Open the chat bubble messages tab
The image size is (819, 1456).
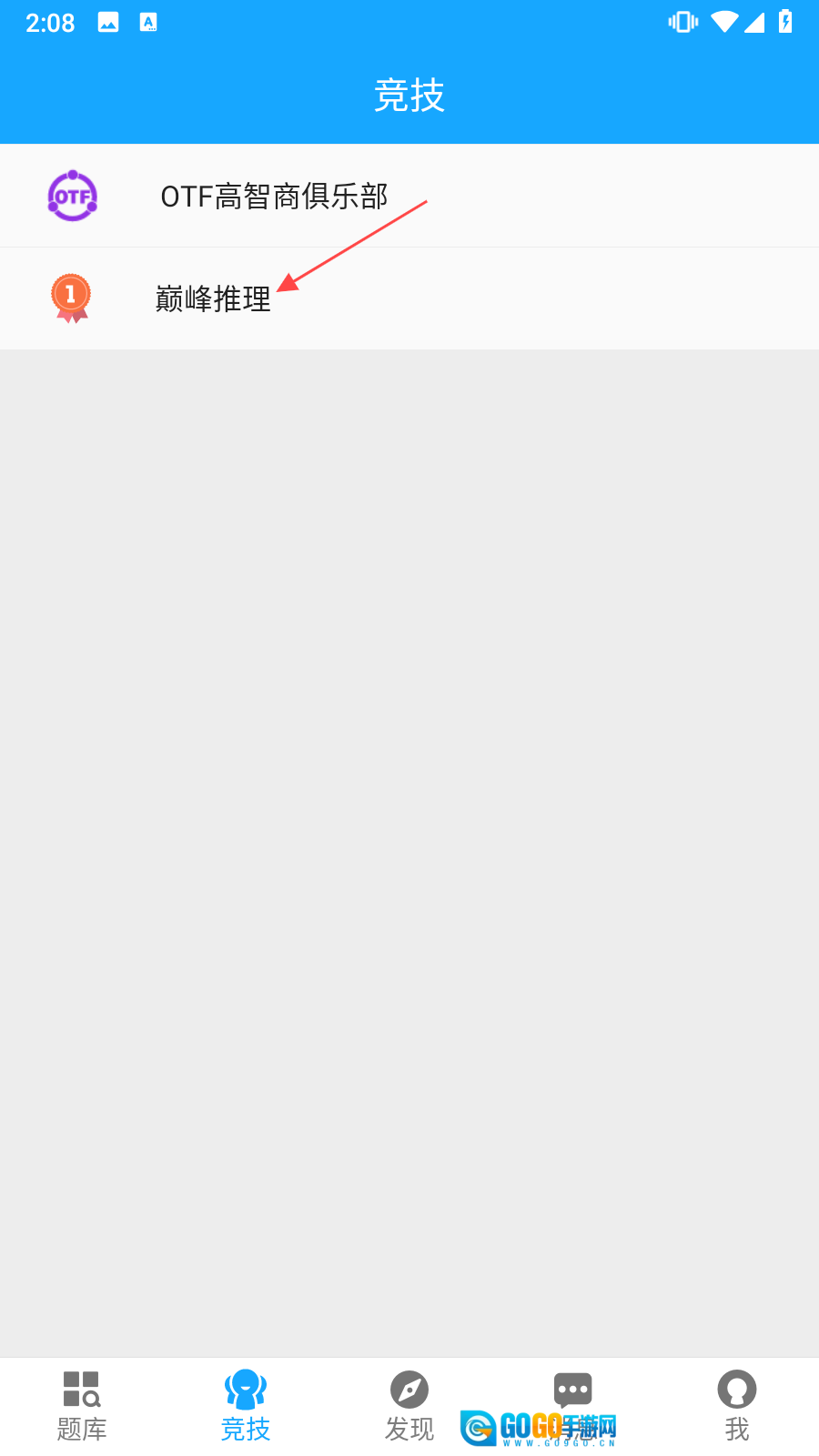573,1392
